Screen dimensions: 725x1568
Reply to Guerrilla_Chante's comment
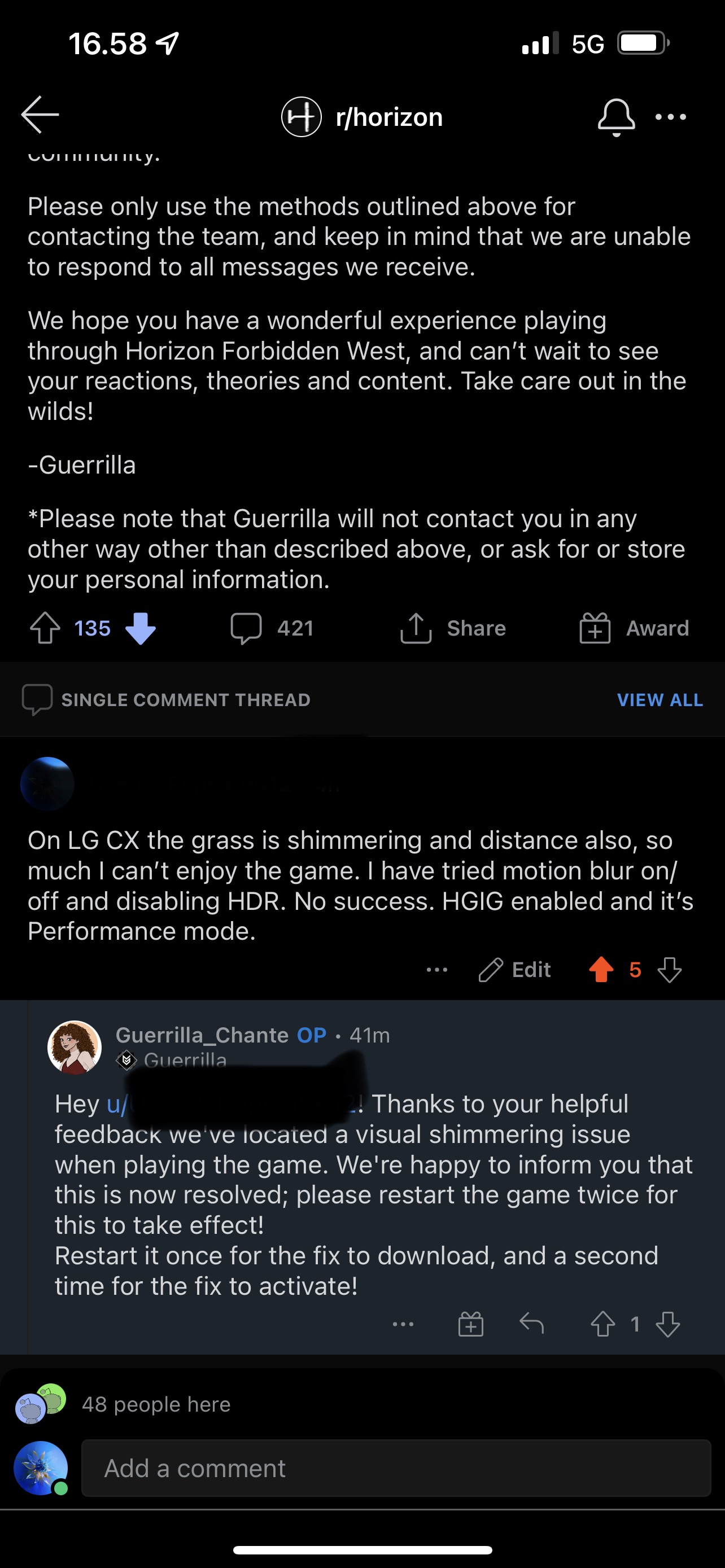[x=531, y=1324]
